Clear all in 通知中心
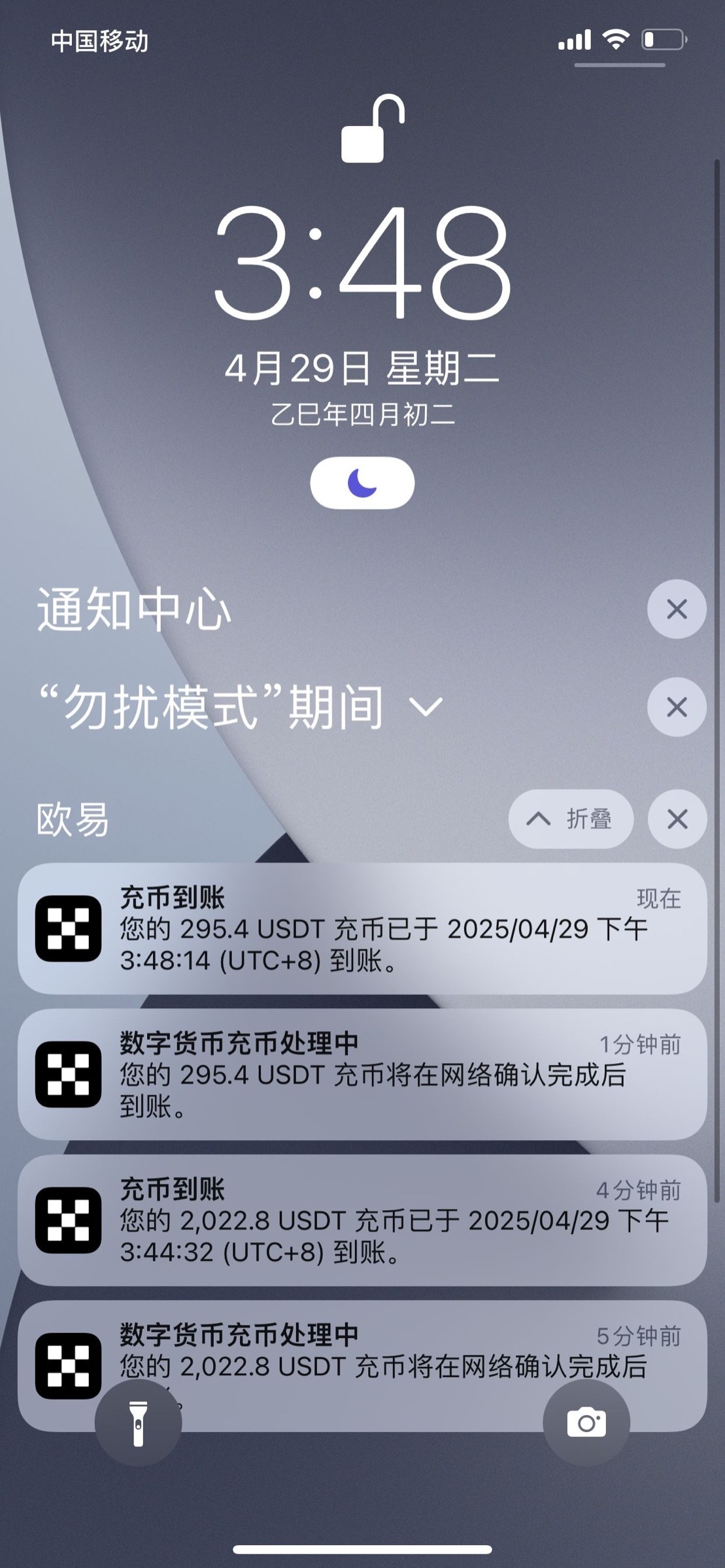The image size is (725, 1568). click(x=677, y=609)
